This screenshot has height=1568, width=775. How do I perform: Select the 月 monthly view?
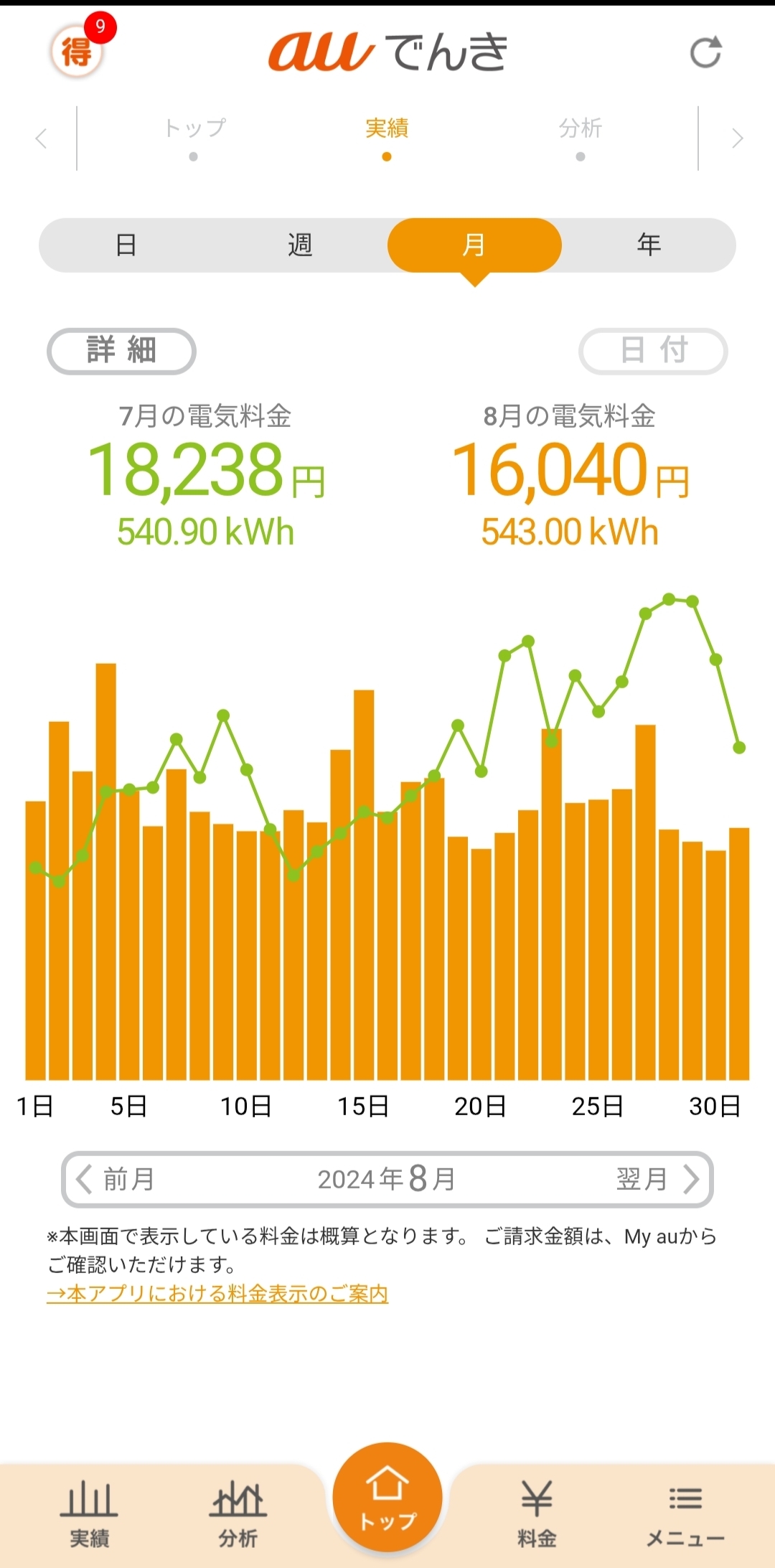pos(474,245)
